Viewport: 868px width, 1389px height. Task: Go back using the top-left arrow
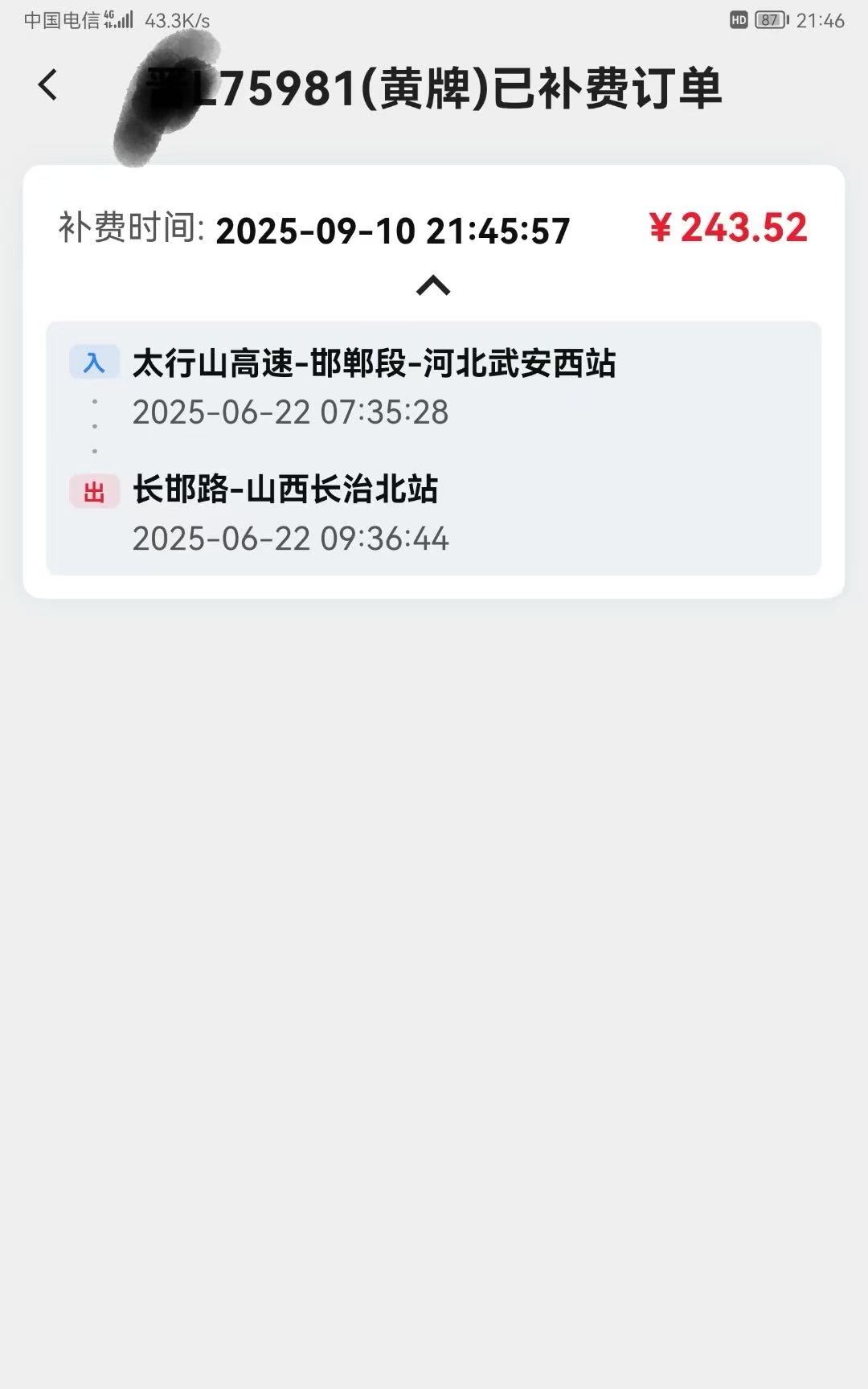tap(48, 85)
